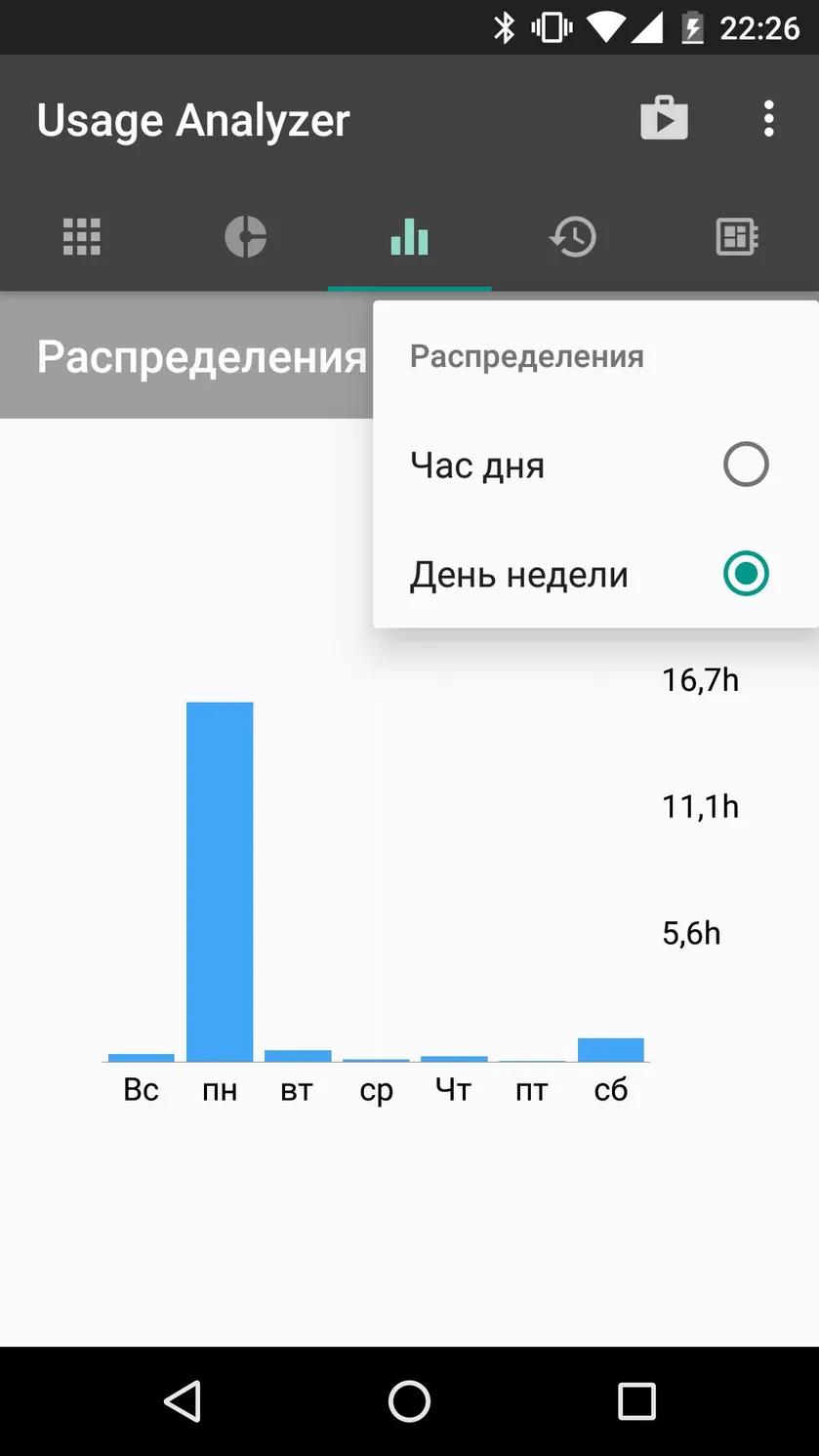
Task: Go back with the navigation bar
Action: point(183,1401)
